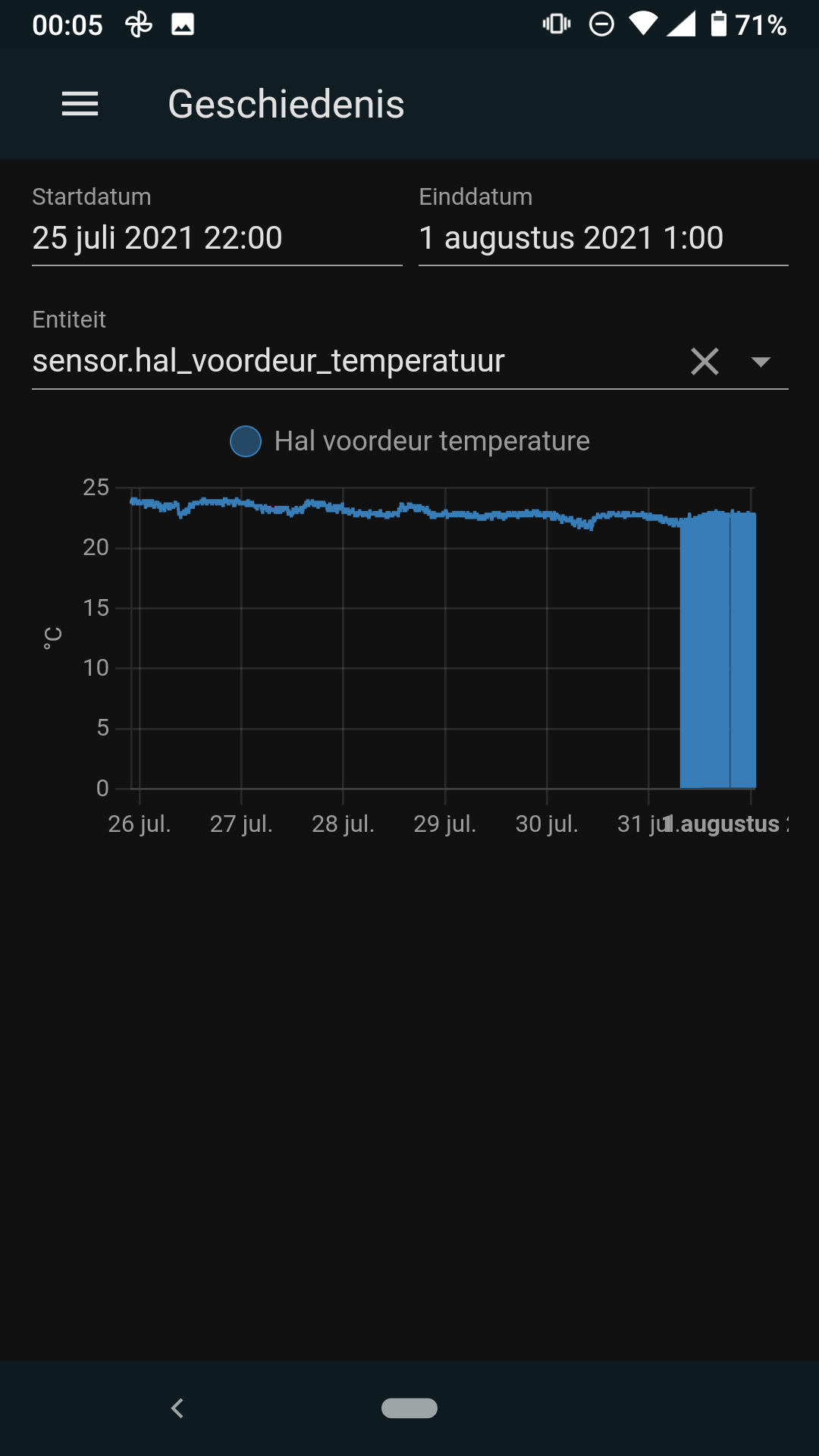The height and width of the screenshot is (1456, 819).
Task: Tap the vibrate mode status icon
Action: tap(556, 25)
